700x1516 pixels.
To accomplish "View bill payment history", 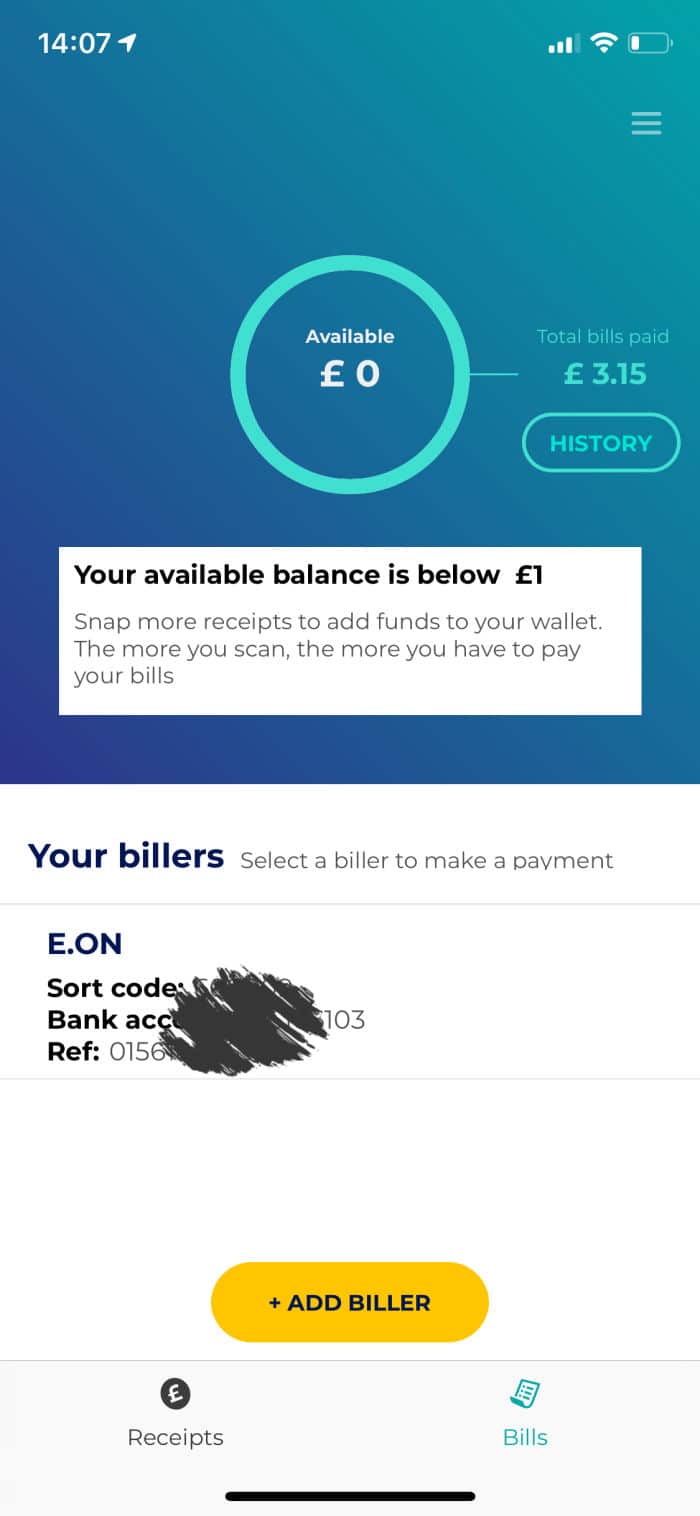I will (x=601, y=443).
